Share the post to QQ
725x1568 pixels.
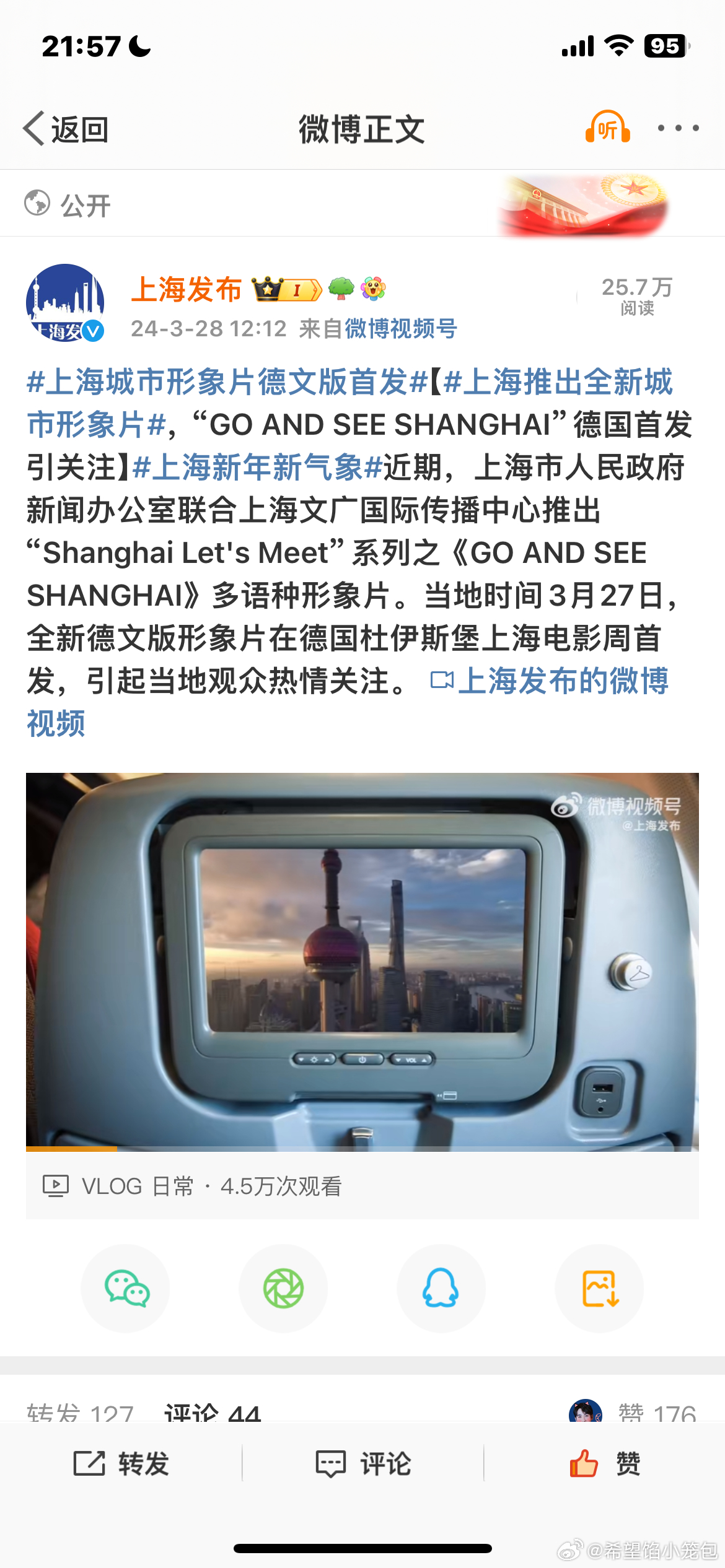441,1288
